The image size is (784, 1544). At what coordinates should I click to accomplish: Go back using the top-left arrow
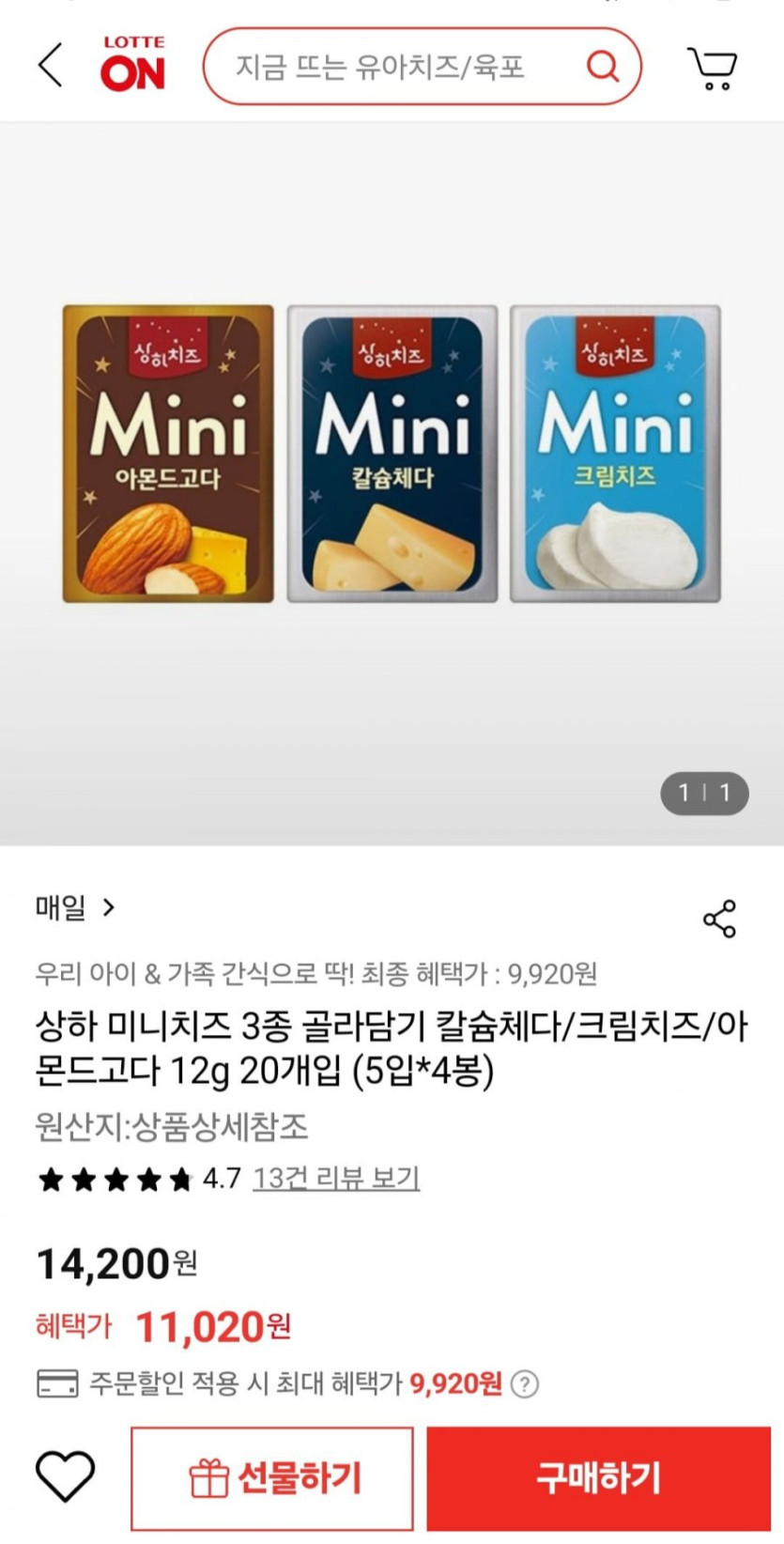point(51,66)
